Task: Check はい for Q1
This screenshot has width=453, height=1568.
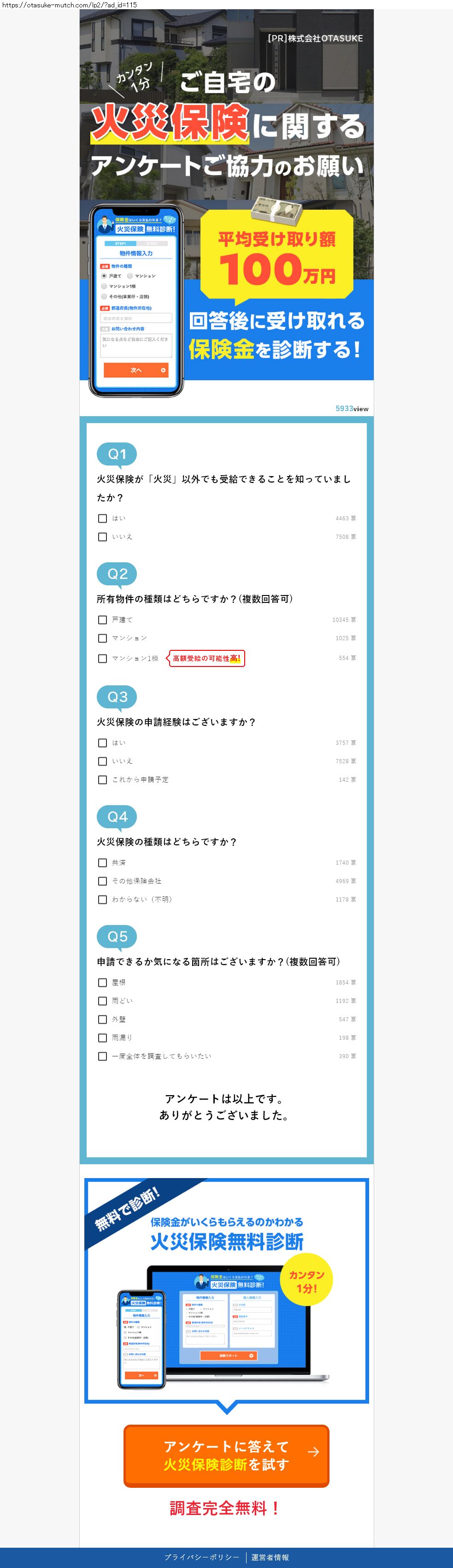Action: point(102,518)
